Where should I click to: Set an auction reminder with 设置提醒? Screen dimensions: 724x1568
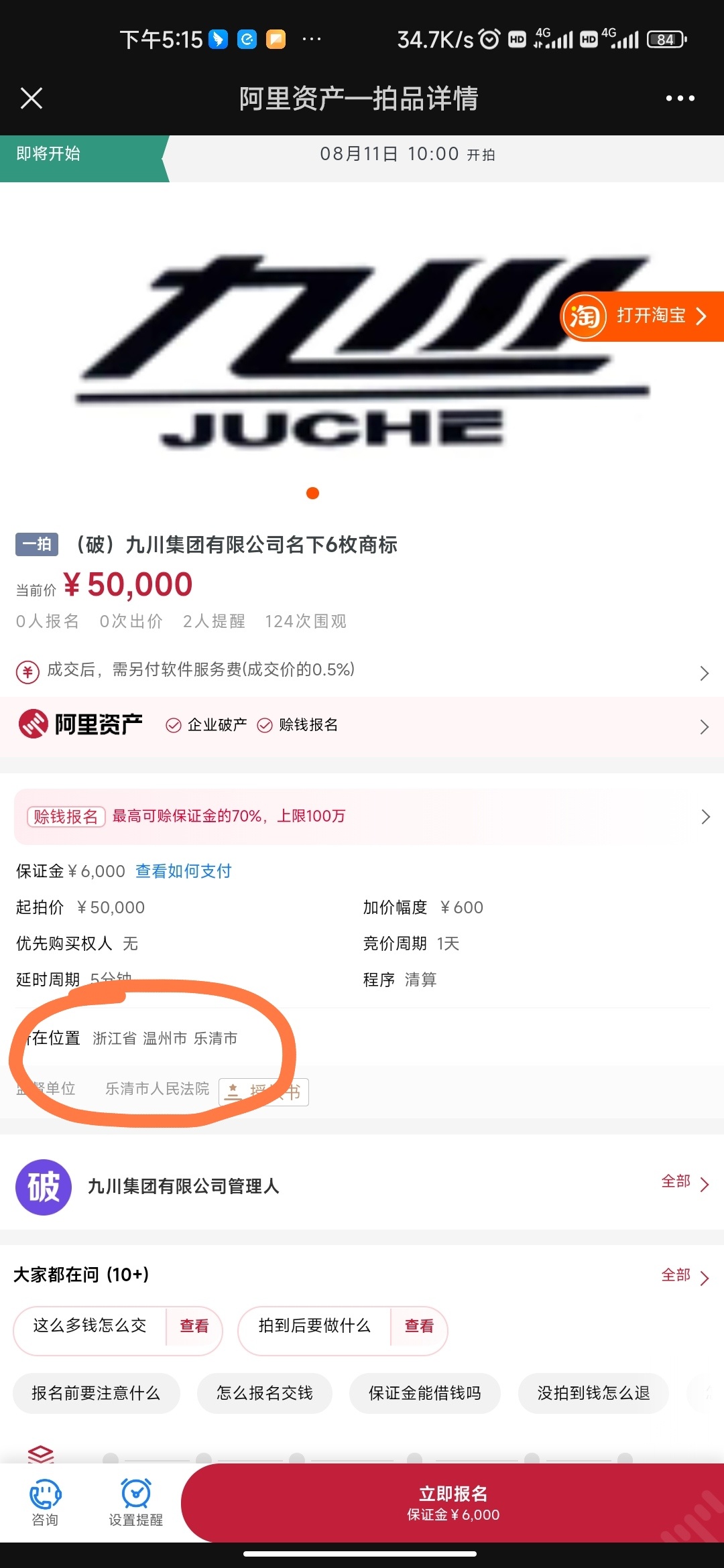coord(136,1501)
